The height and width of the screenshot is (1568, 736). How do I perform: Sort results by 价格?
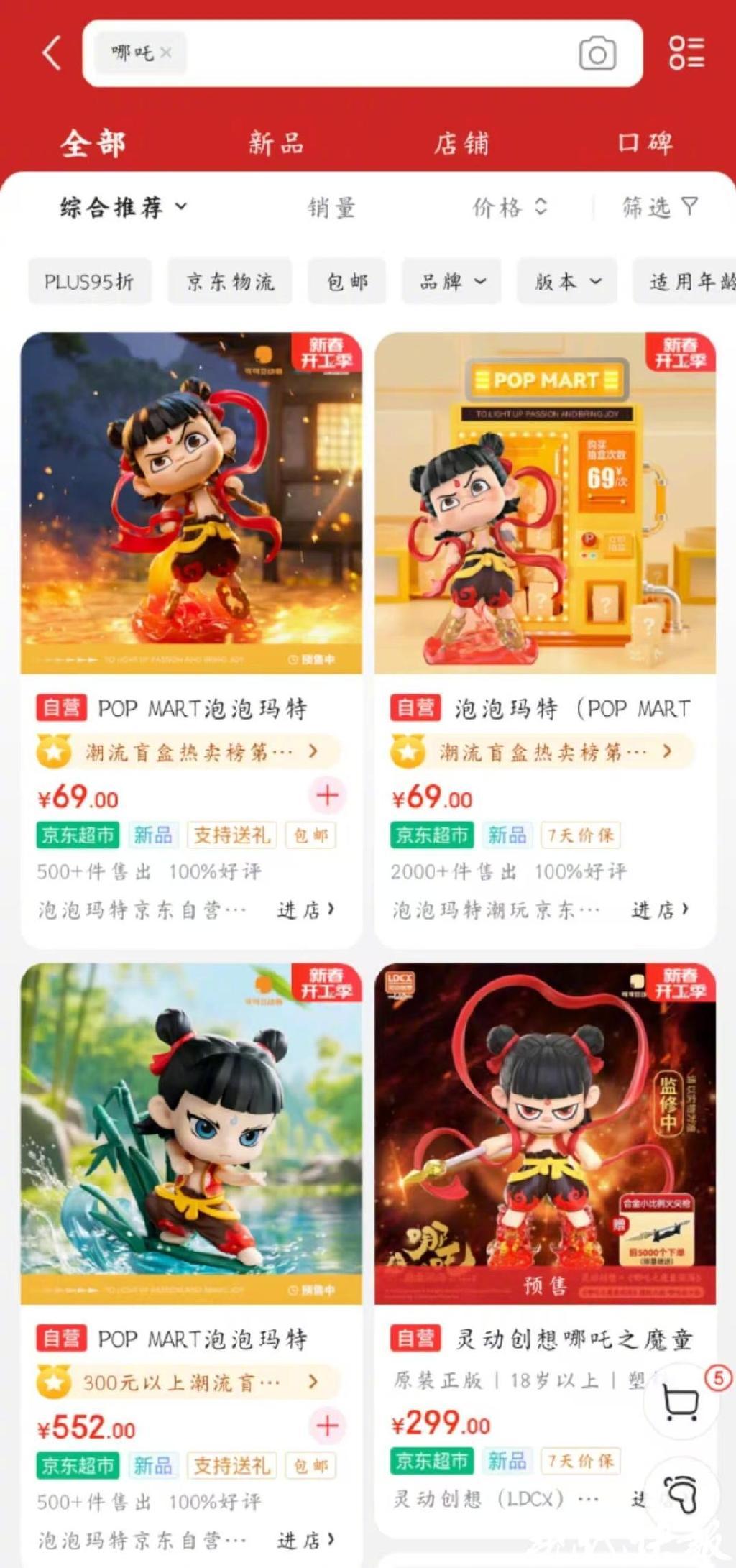point(509,208)
